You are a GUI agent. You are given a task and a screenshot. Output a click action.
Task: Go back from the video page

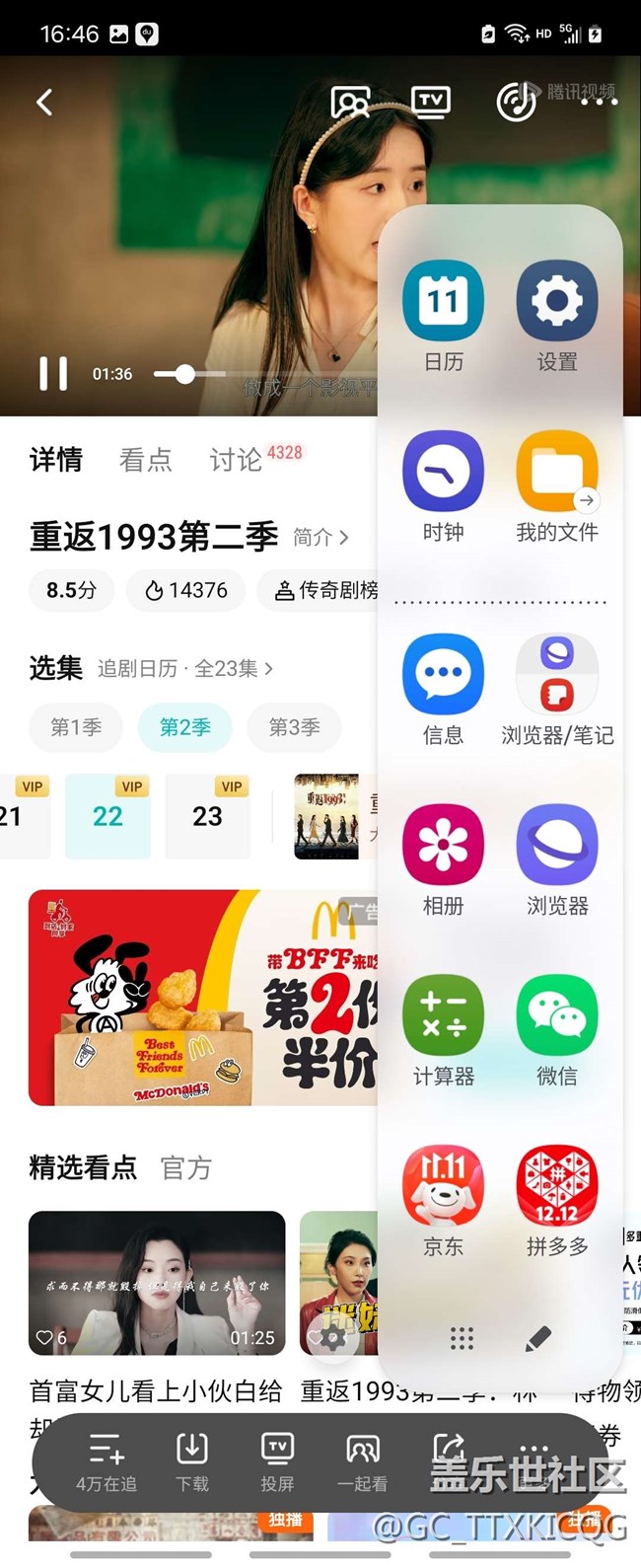44,102
